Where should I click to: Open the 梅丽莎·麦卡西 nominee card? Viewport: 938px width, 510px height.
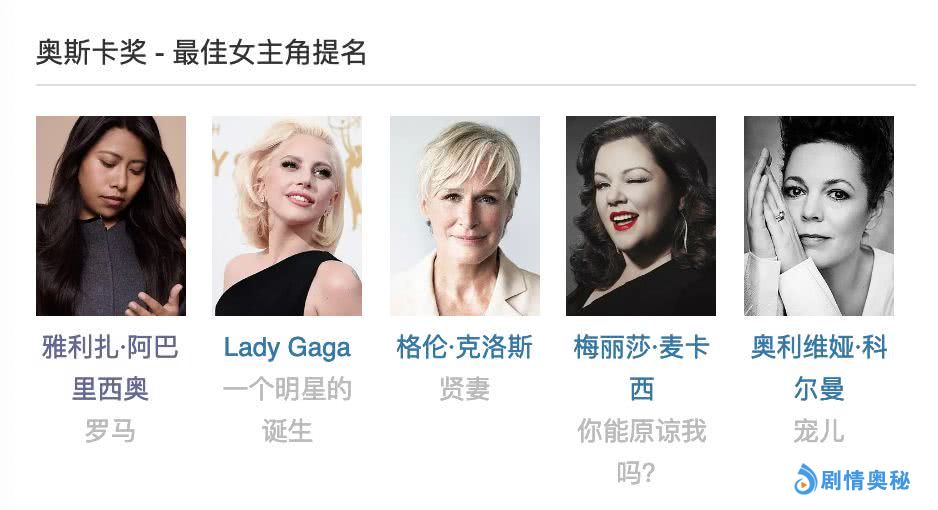[x=641, y=216]
